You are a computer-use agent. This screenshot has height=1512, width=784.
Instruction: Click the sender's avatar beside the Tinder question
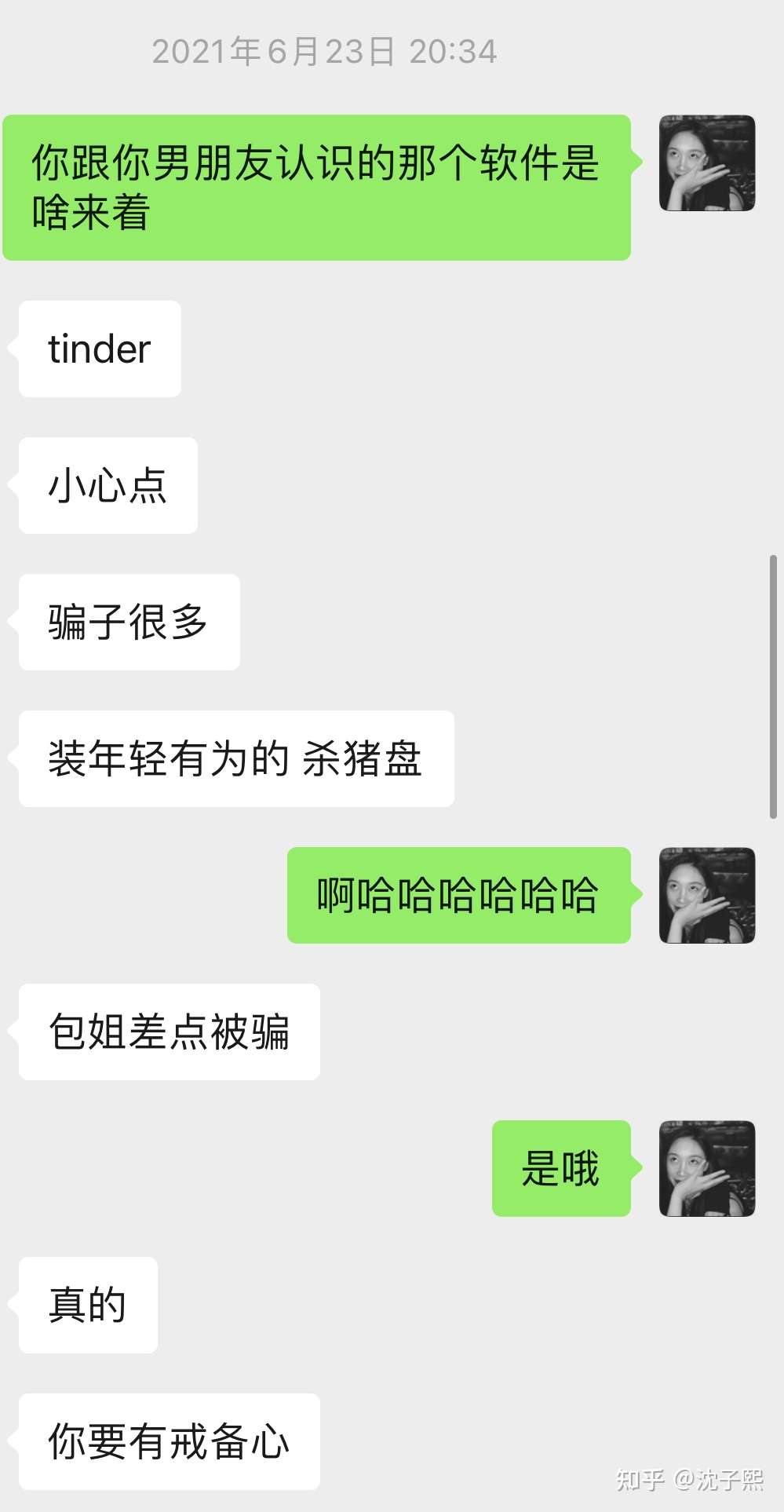click(x=707, y=163)
